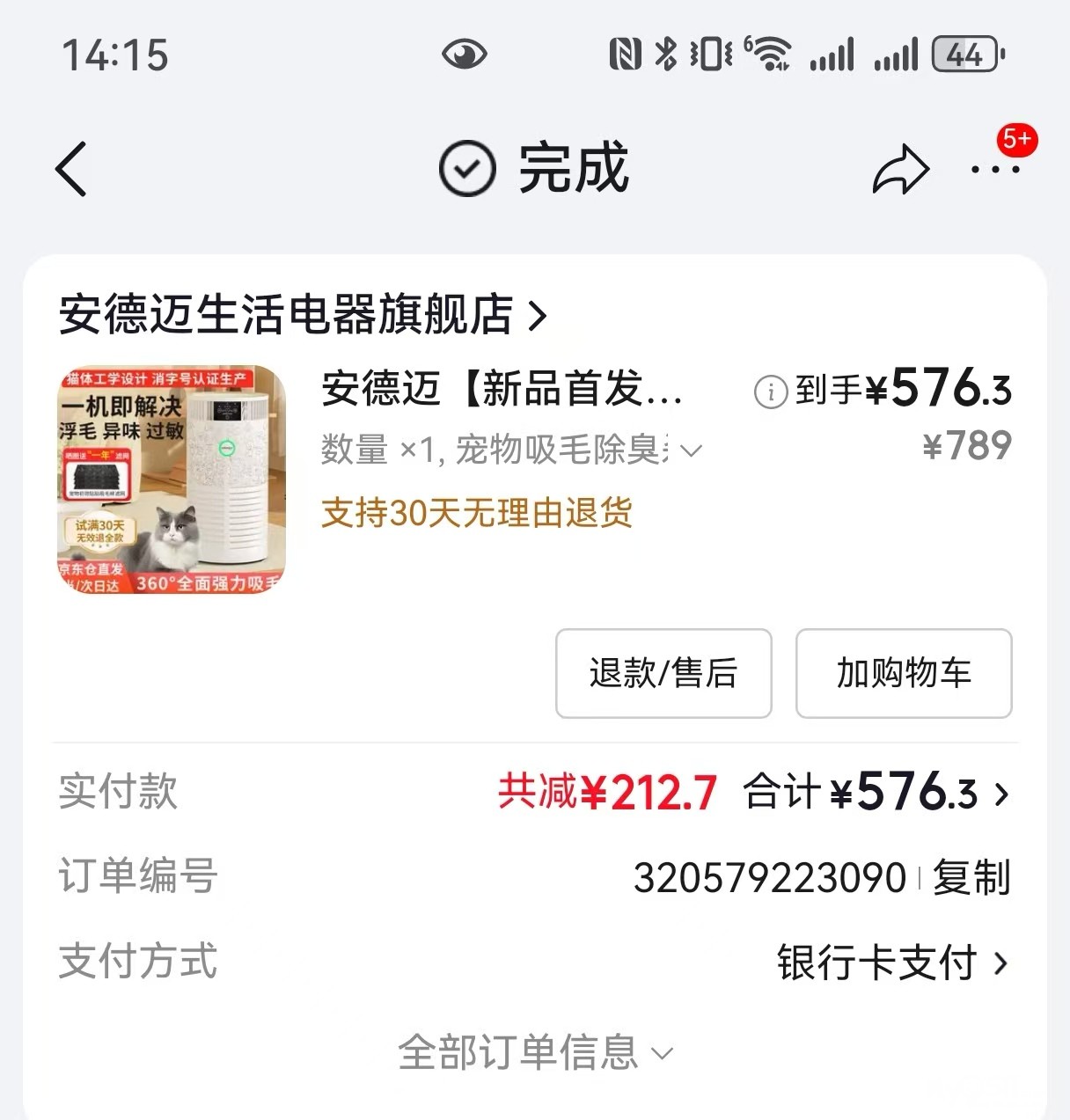The width and height of the screenshot is (1070, 1120).
Task: Expand the product specification dropdown
Action: [692, 451]
